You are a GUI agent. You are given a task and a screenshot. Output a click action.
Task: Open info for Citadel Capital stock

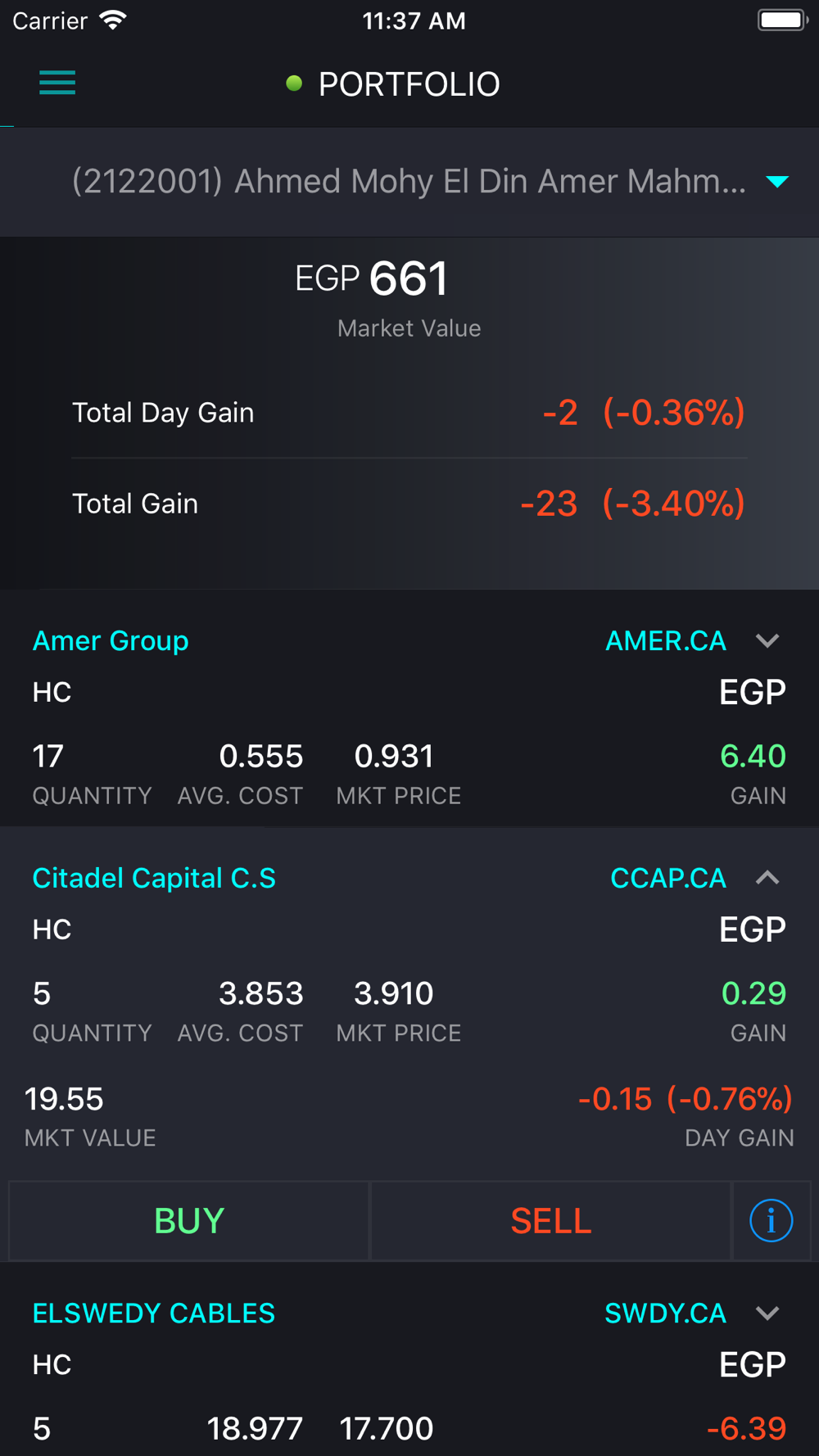[771, 1221]
